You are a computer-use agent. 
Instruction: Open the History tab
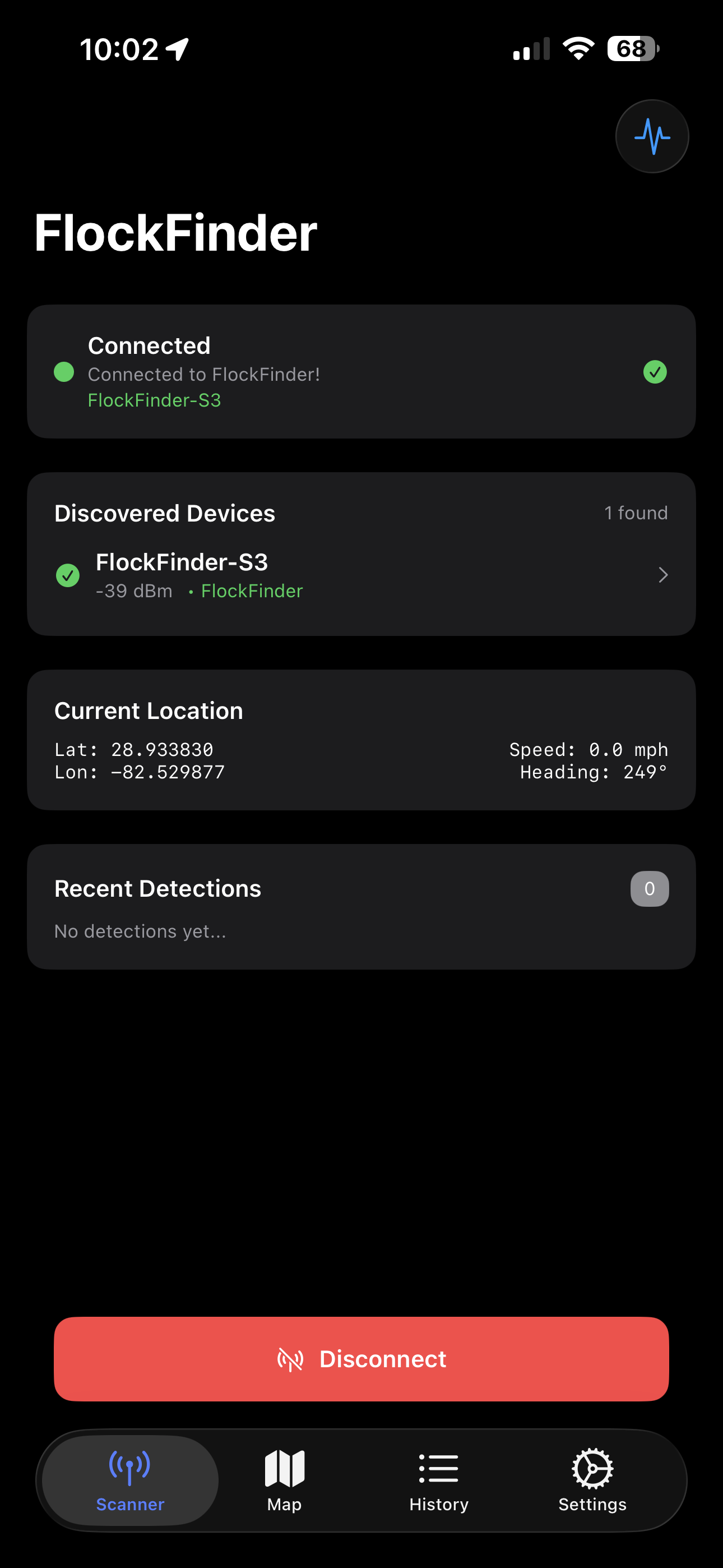coord(439,1481)
